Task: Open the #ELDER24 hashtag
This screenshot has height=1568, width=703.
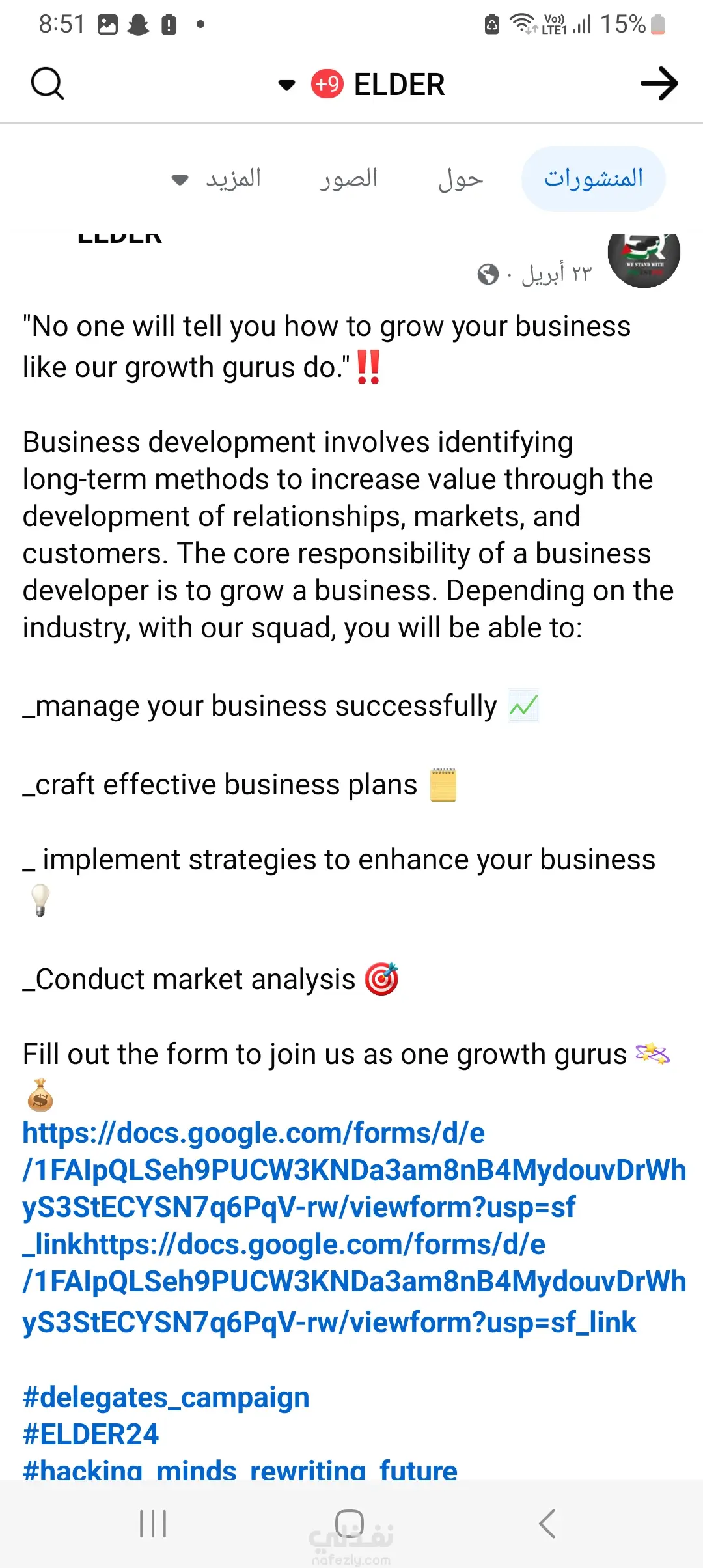Action: [91, 1435]
